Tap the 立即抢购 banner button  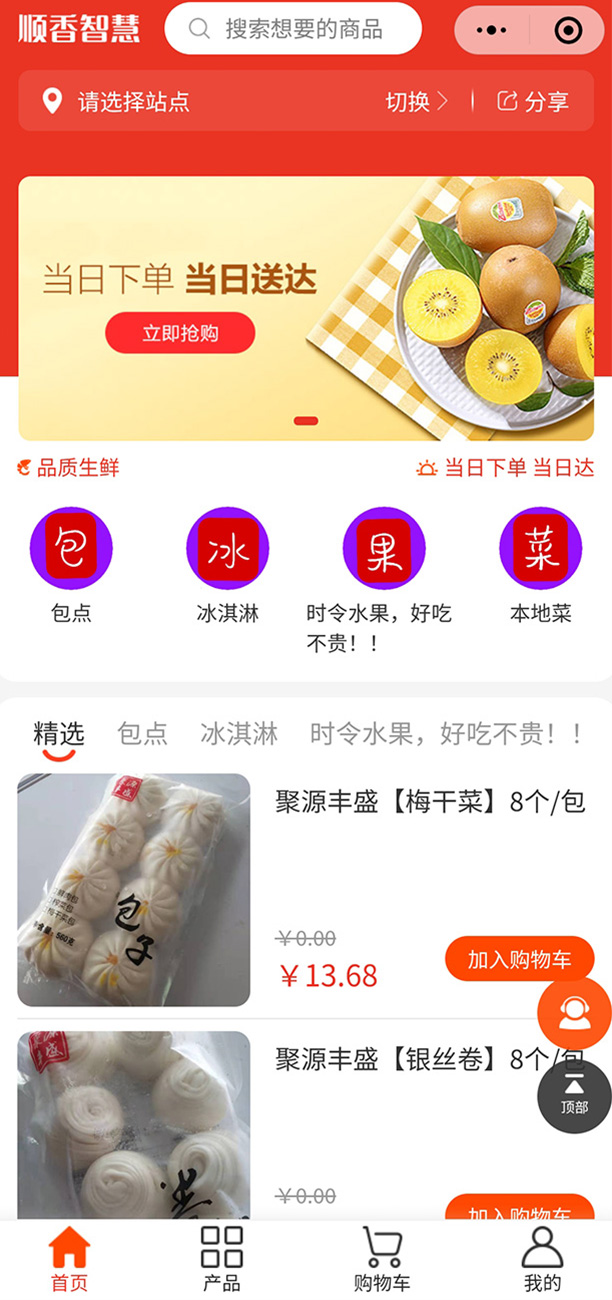180,333
